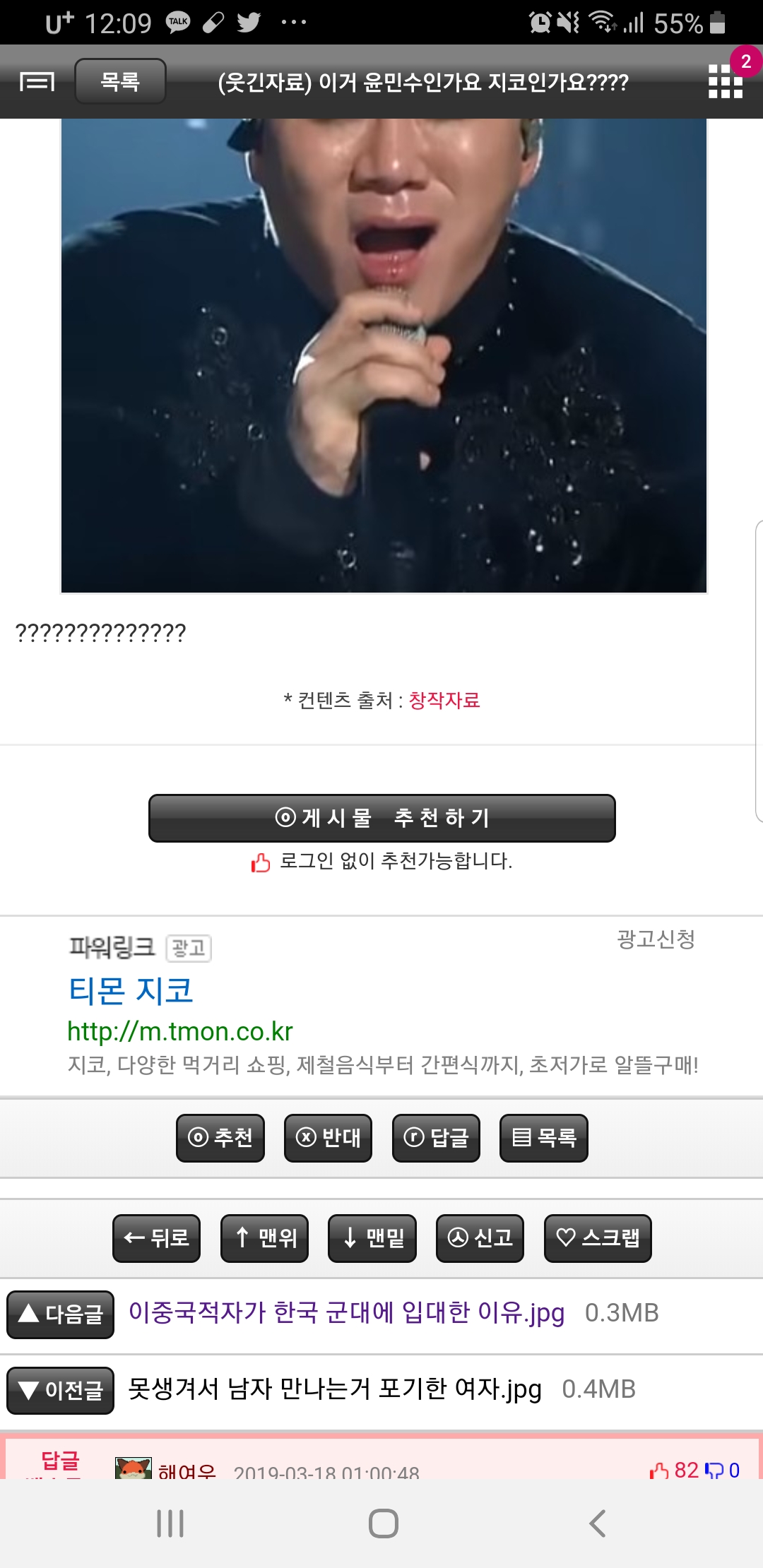The width and height of the screenshot is (763, 1568).
Task: Go back with the 뒤로 button
Action: point(156,1238)
